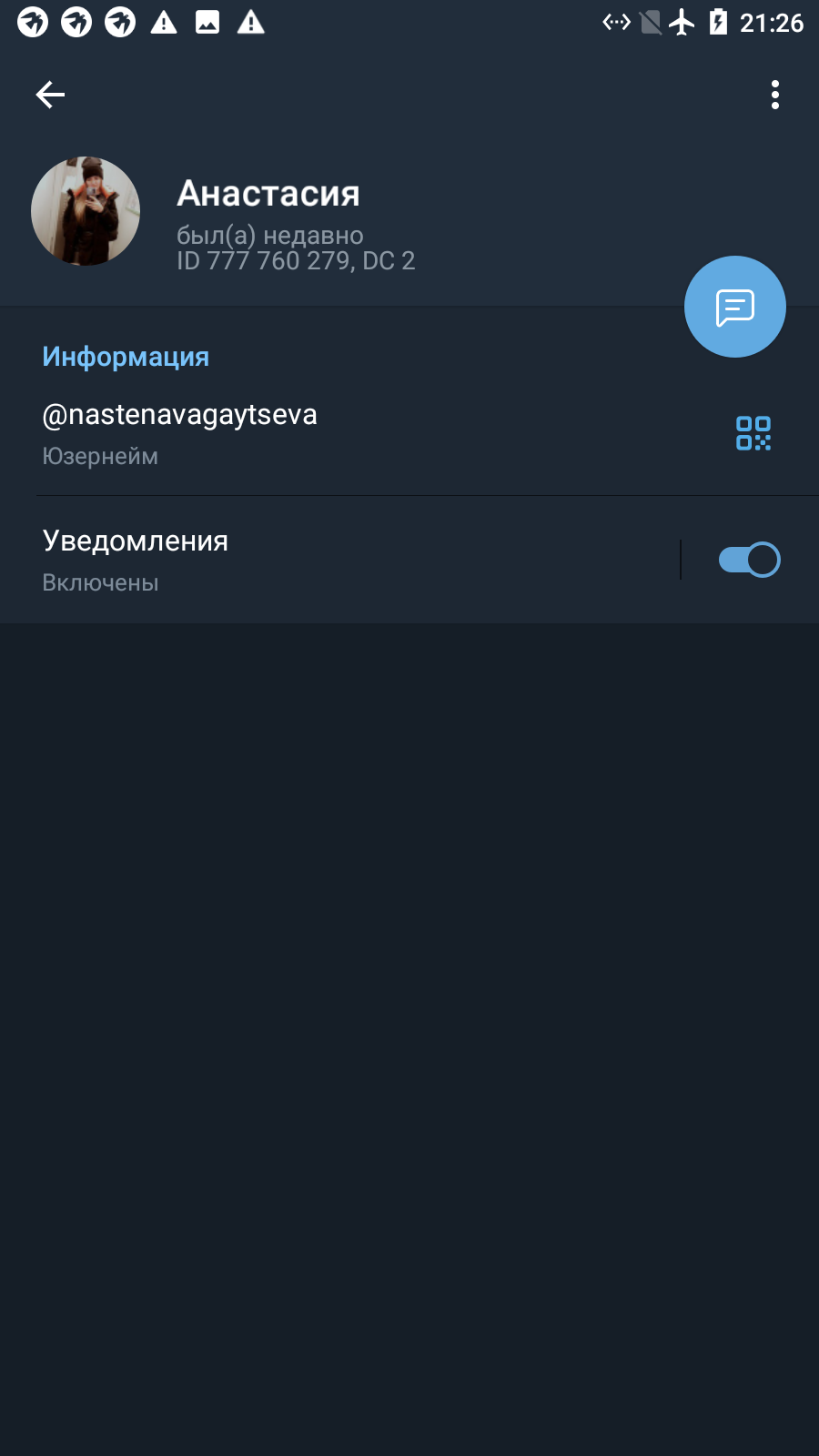Screen dimensions: 819x1456
Task: Go back using the arrow
Action: tap(50, 95)
